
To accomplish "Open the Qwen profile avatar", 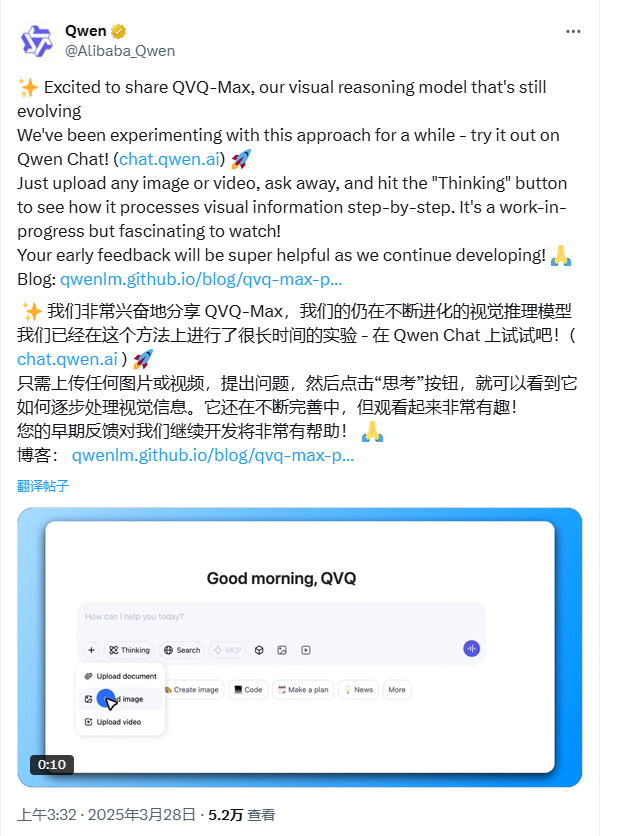I will pyautogui.click(x=37, y=41).
